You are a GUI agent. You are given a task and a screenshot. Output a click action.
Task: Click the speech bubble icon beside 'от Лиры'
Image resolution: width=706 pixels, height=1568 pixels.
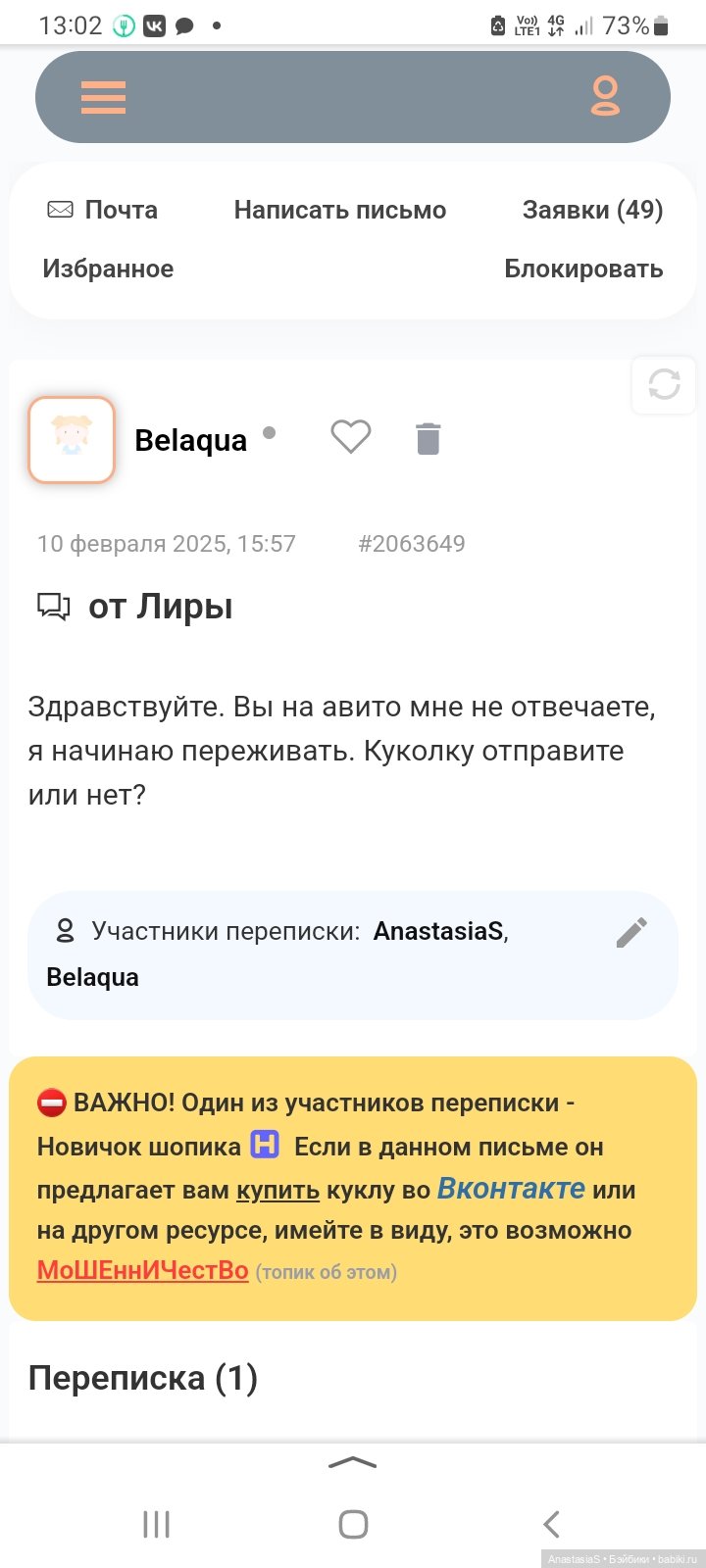coord(52,606)
